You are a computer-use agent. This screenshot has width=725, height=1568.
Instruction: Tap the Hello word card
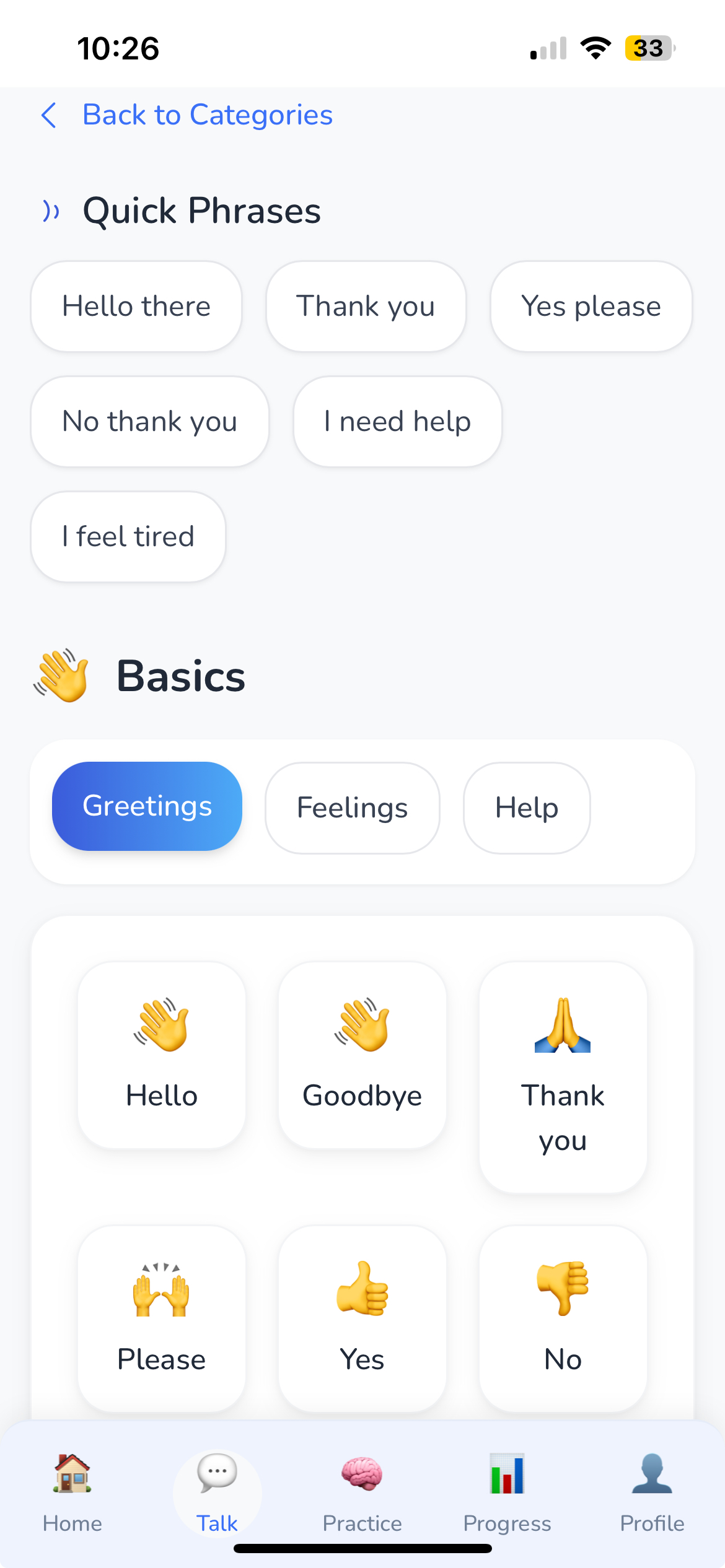[162, 1055]
